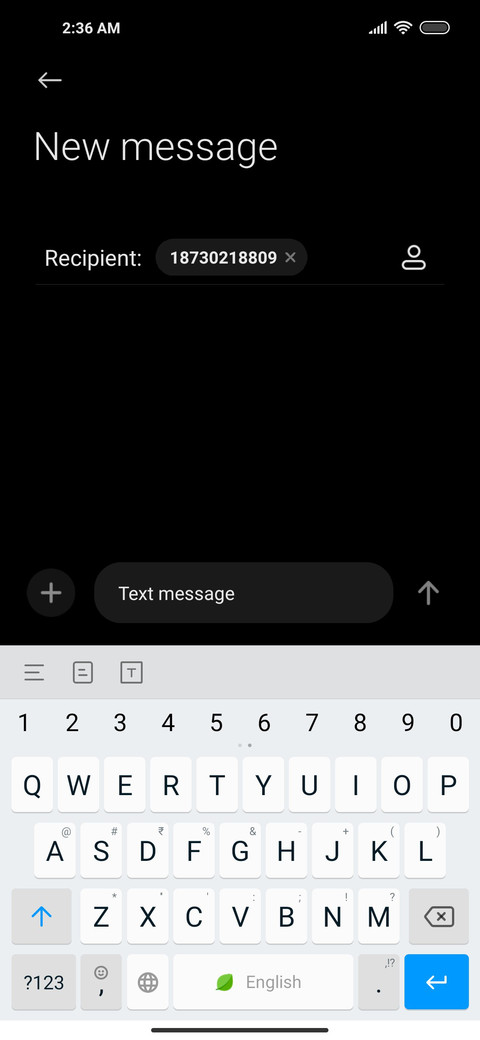Focus the Text message field

click(243, 593)
